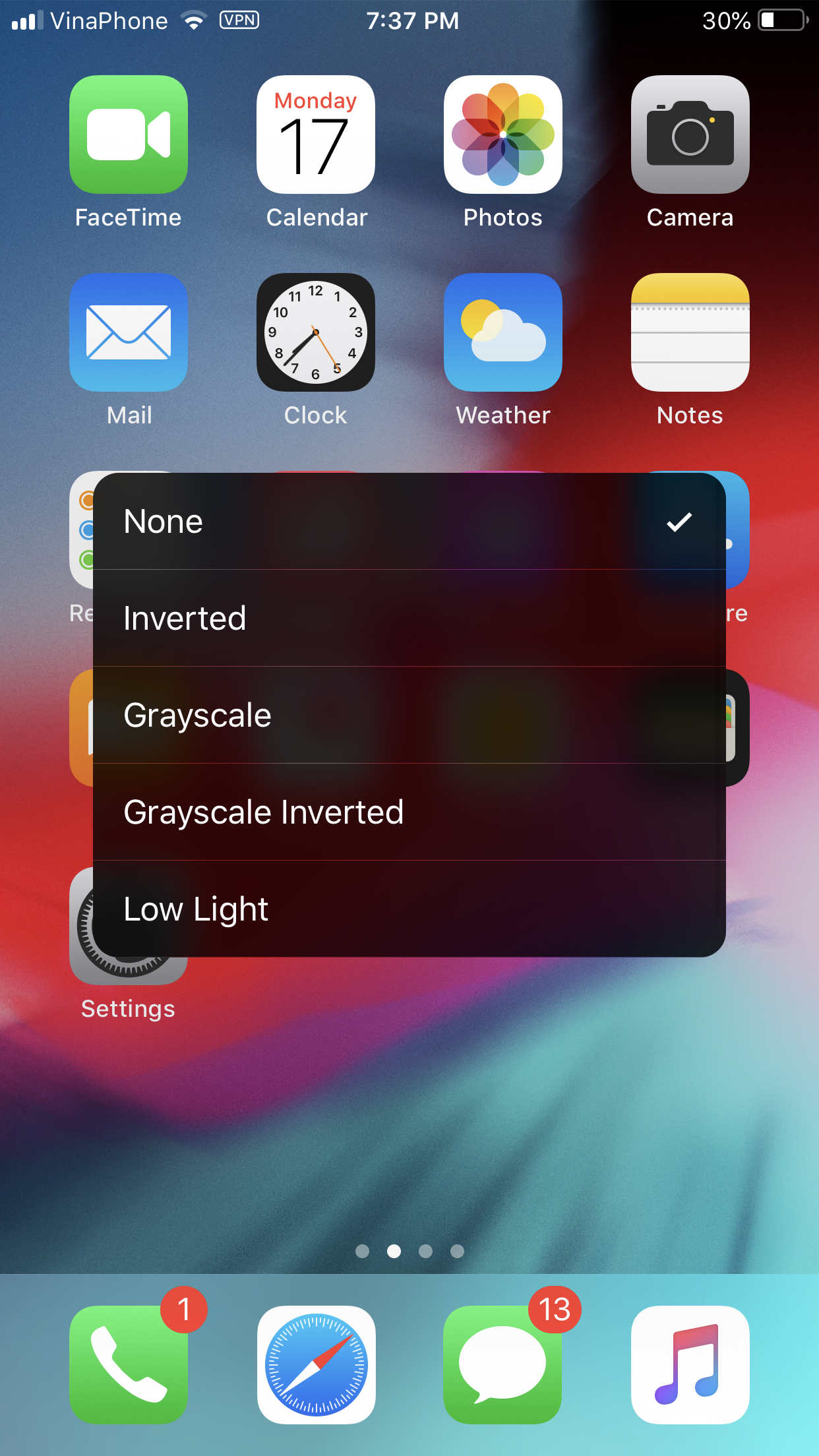The height and width of the screenshot is (1456, 819).
Task: Launch the Clock app
Action: [316, 332]
